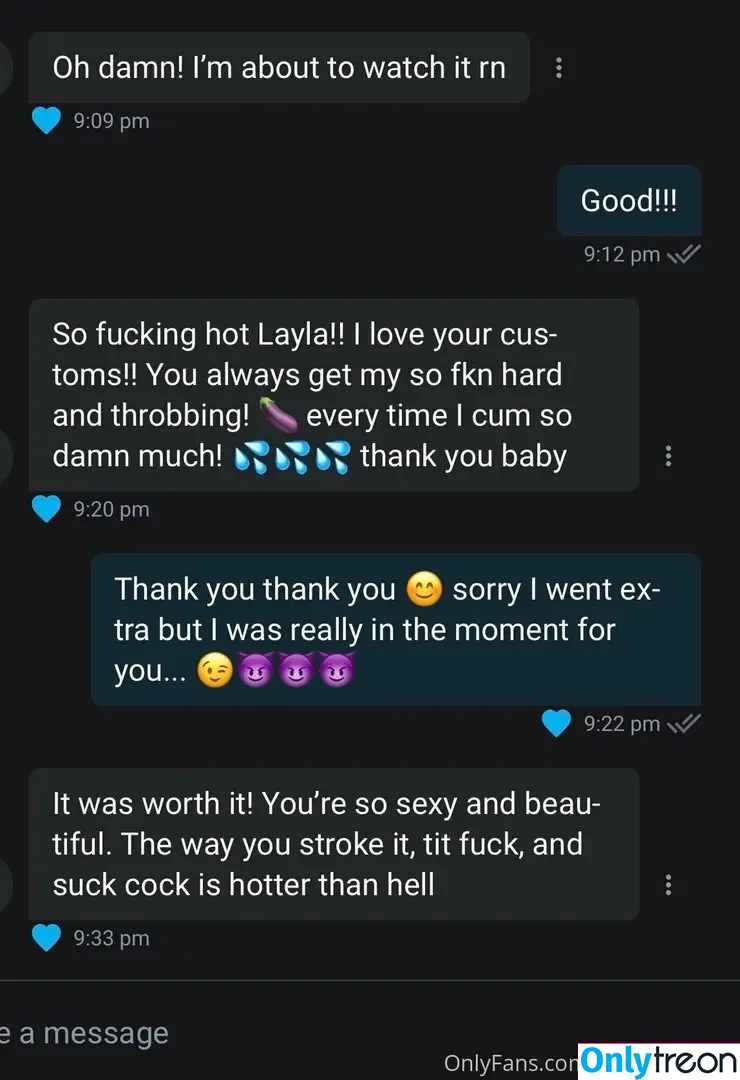Toggle the heart on the 9:22 pm reply
The width and height of the screenshot is (740, 1080).
pos(556,723)
